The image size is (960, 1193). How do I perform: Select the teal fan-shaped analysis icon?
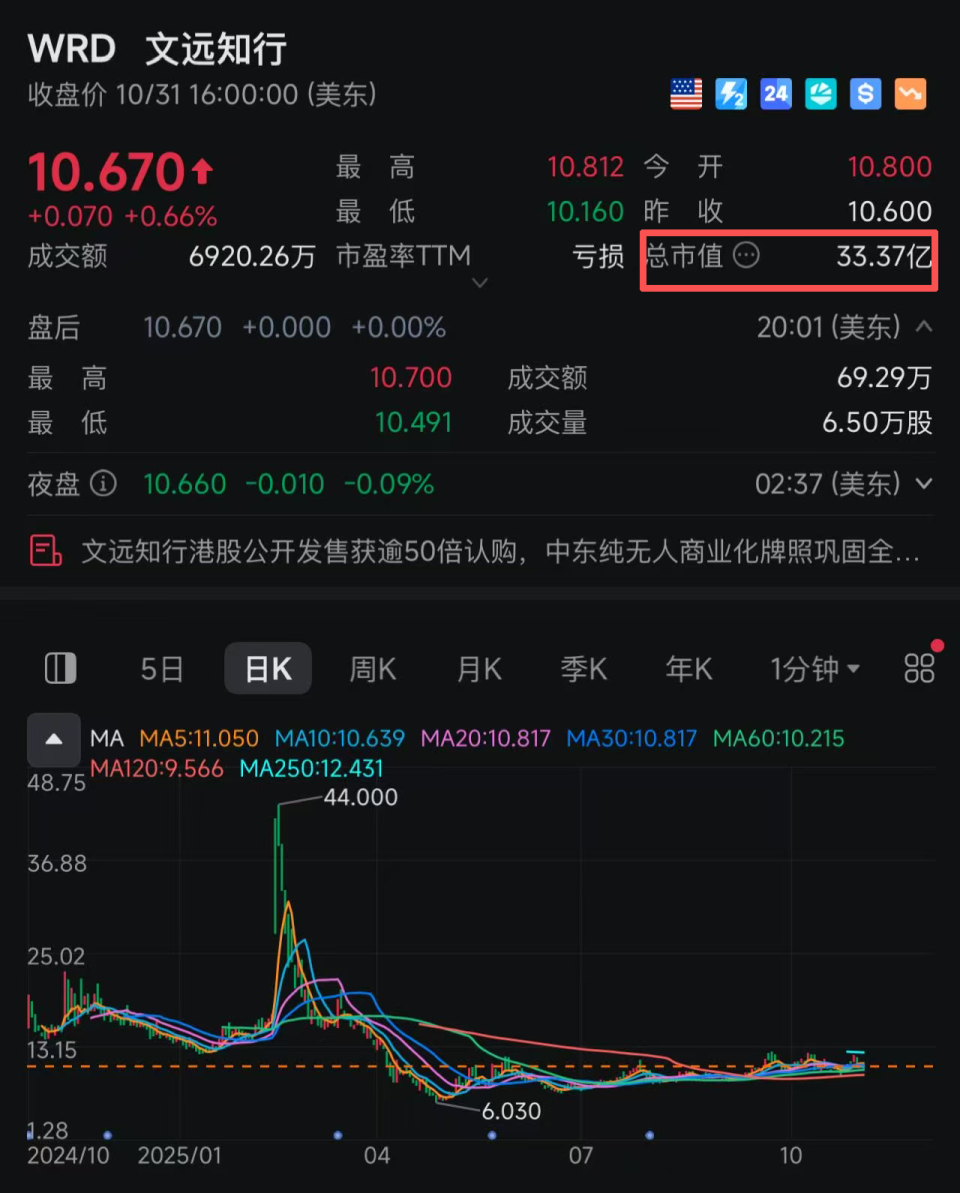[x=820, y=93]
